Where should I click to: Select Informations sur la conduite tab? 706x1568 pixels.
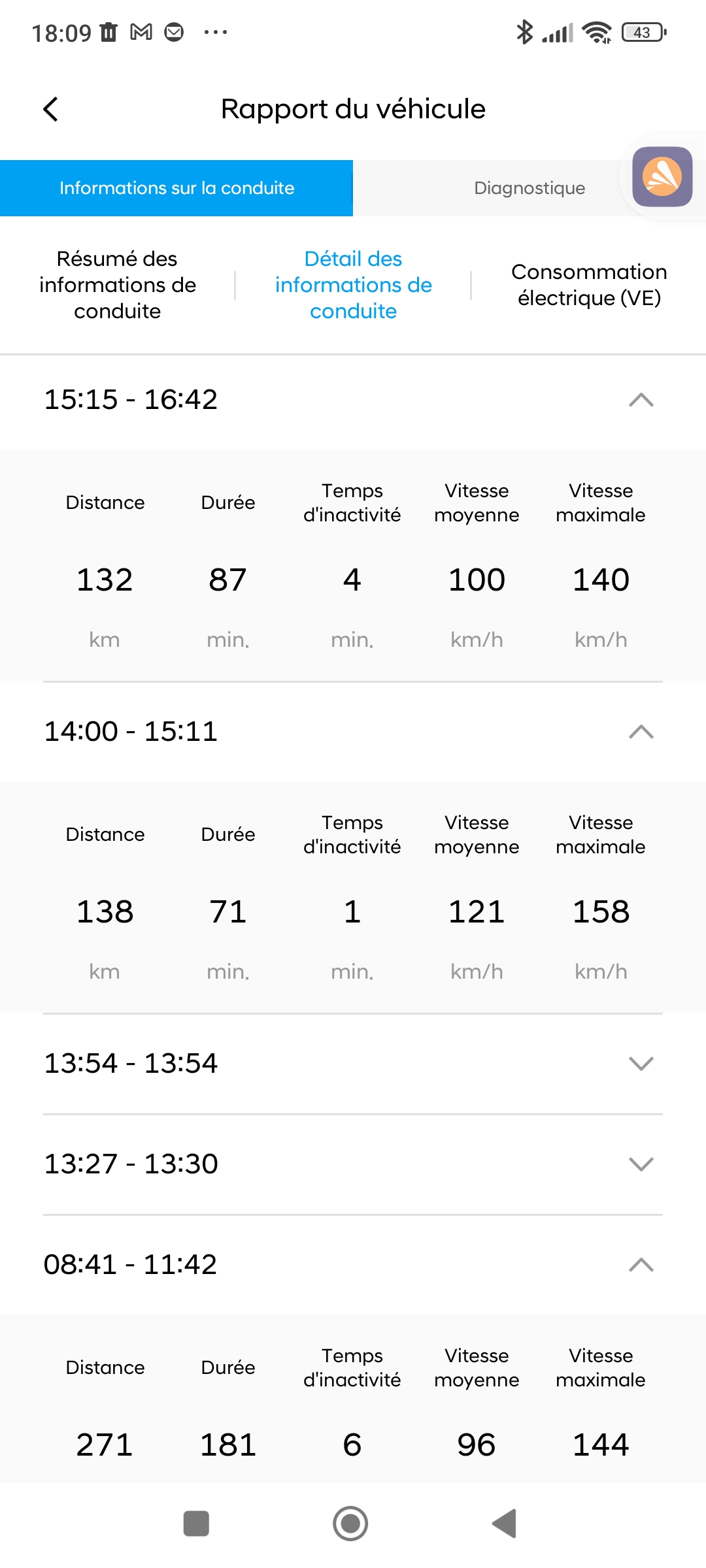176,188
